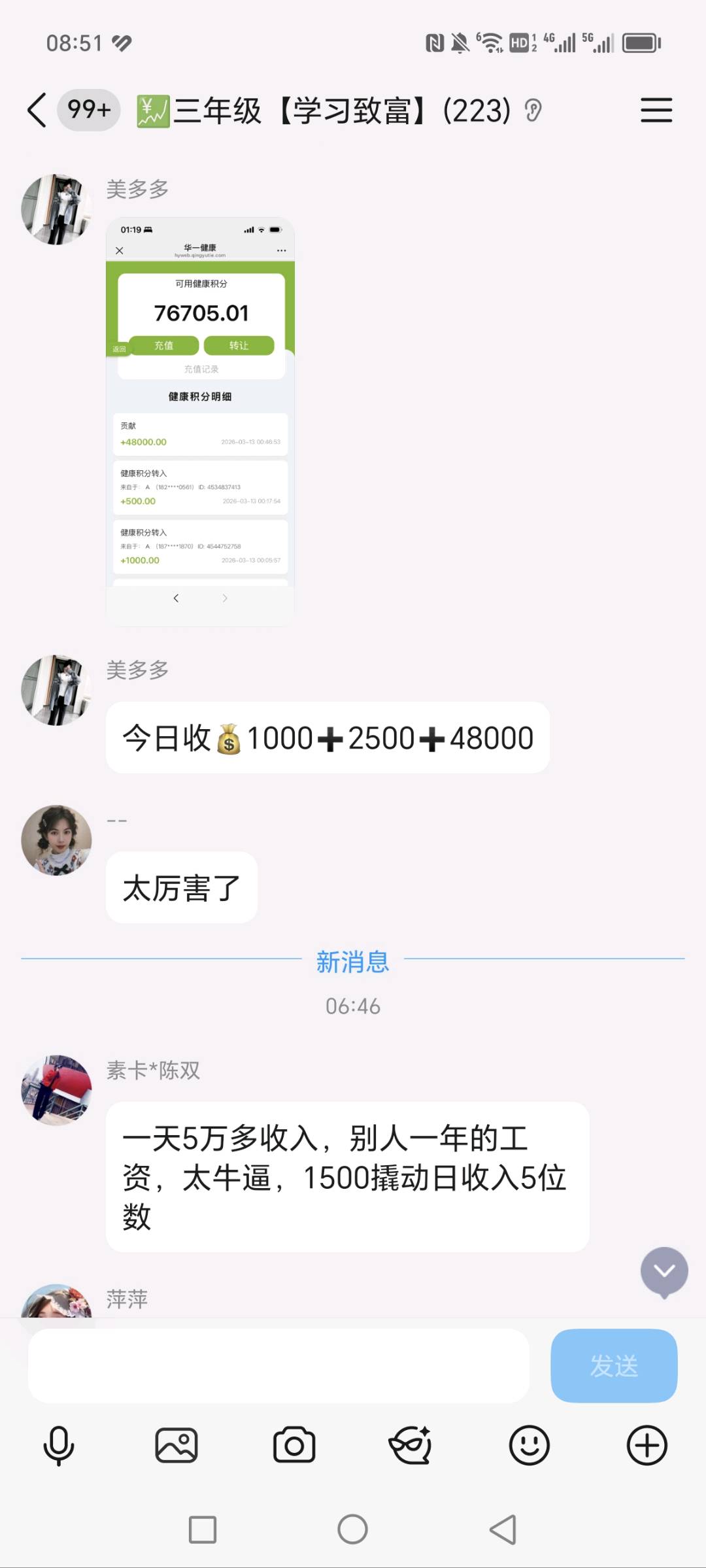This screenshot has height=1568, width=706.
Task: Open the camera icon in chat toolbar
Action: [x=295, y=1446]
